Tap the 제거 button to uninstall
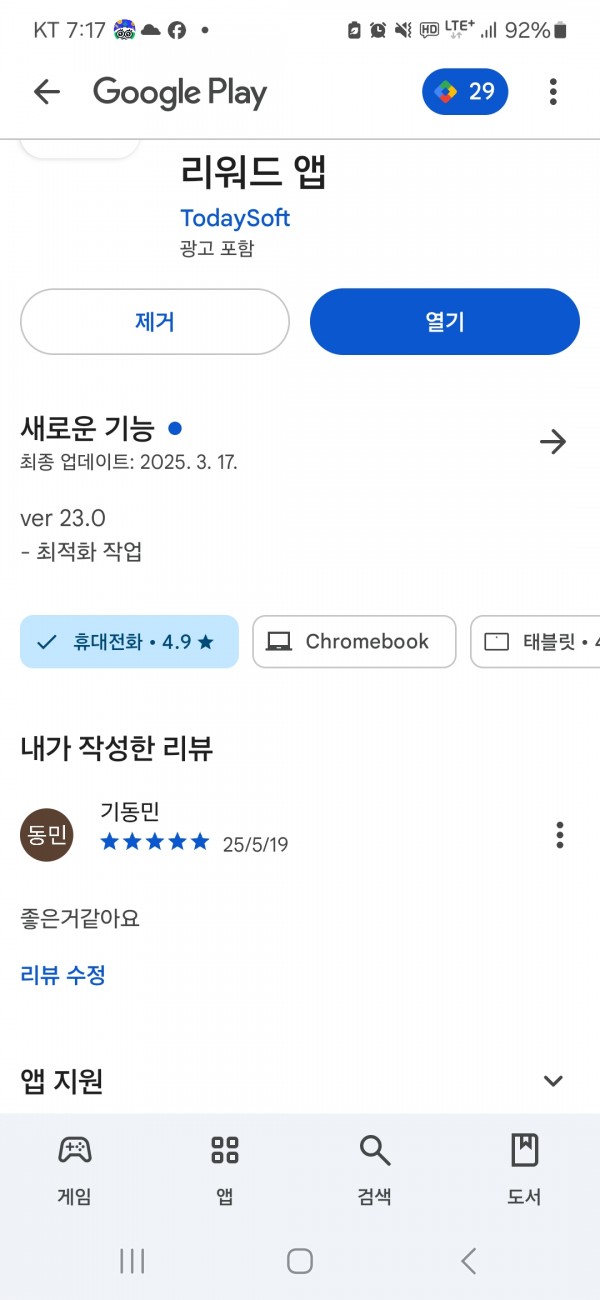Screen dimensions: 600x1300 (155, 322)
